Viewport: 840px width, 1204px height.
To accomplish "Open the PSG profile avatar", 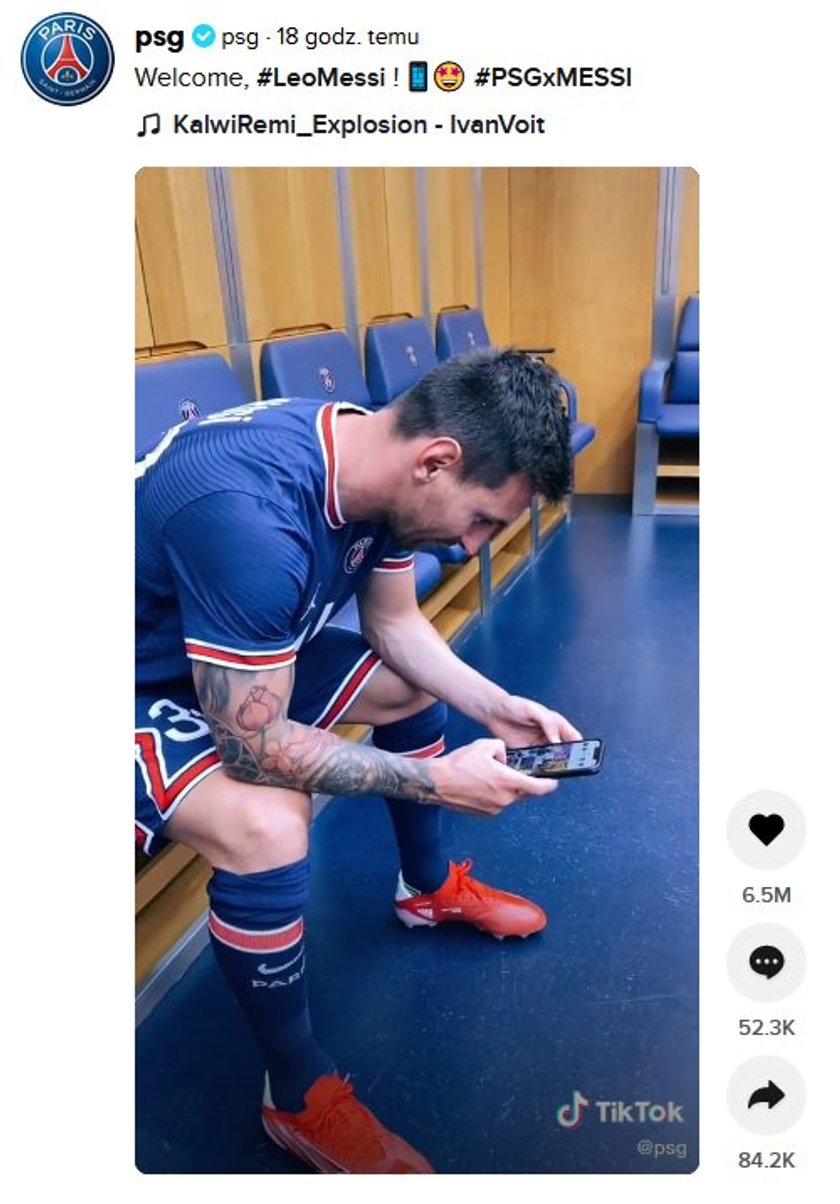I will tap(67, 59).
